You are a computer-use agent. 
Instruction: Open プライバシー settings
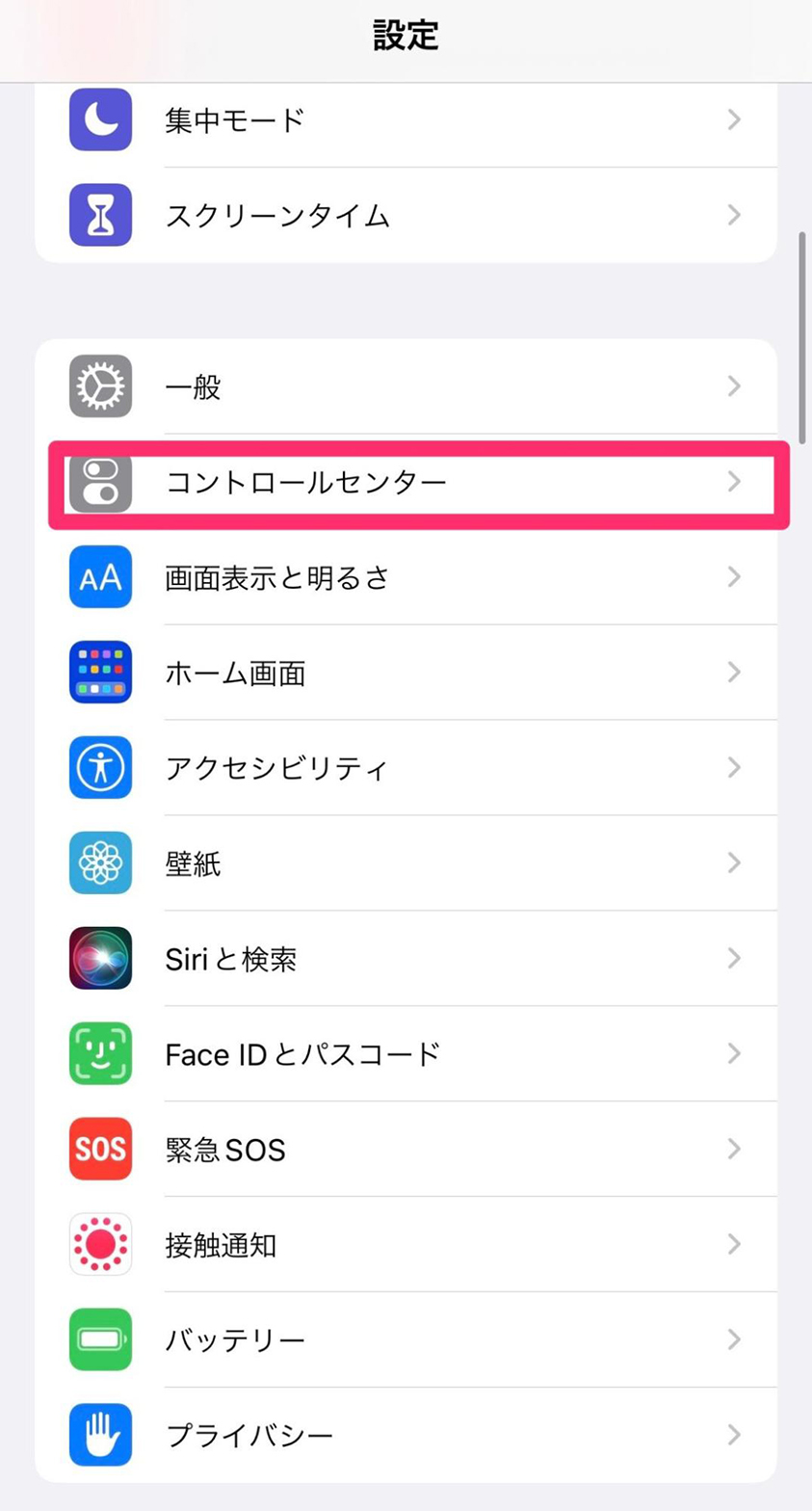click(x=406, y=1435)
